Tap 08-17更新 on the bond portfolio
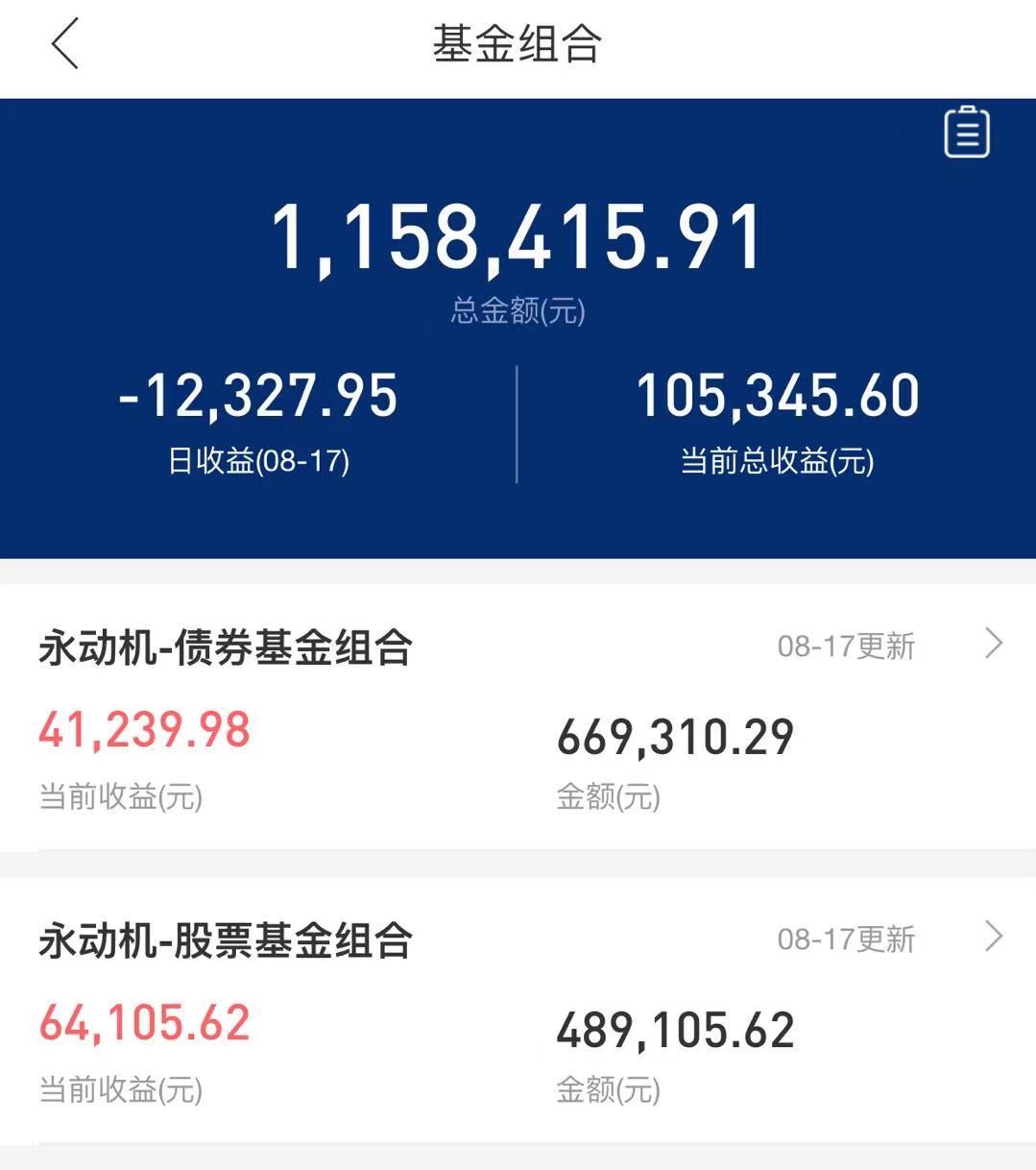 [x=847, y=646]
